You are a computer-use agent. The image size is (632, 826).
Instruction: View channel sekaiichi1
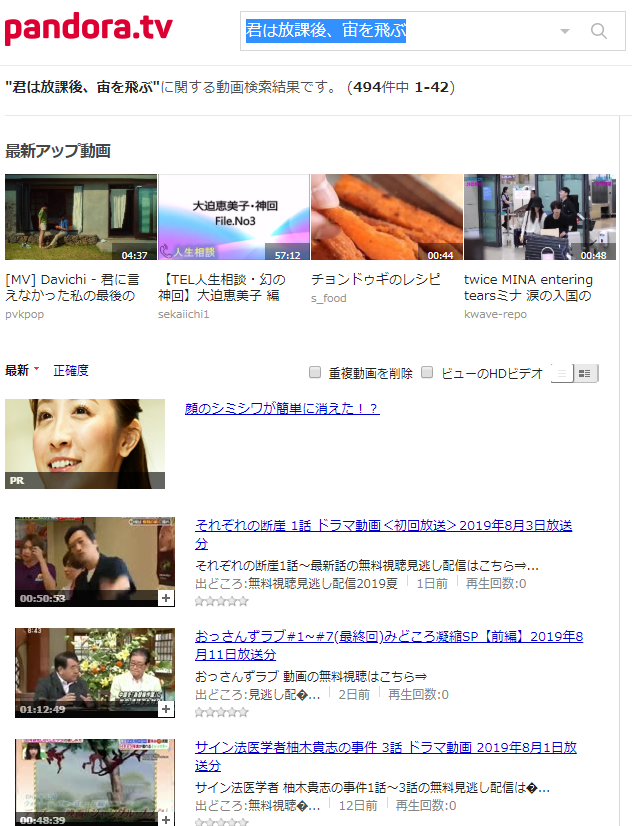point(184,314)
